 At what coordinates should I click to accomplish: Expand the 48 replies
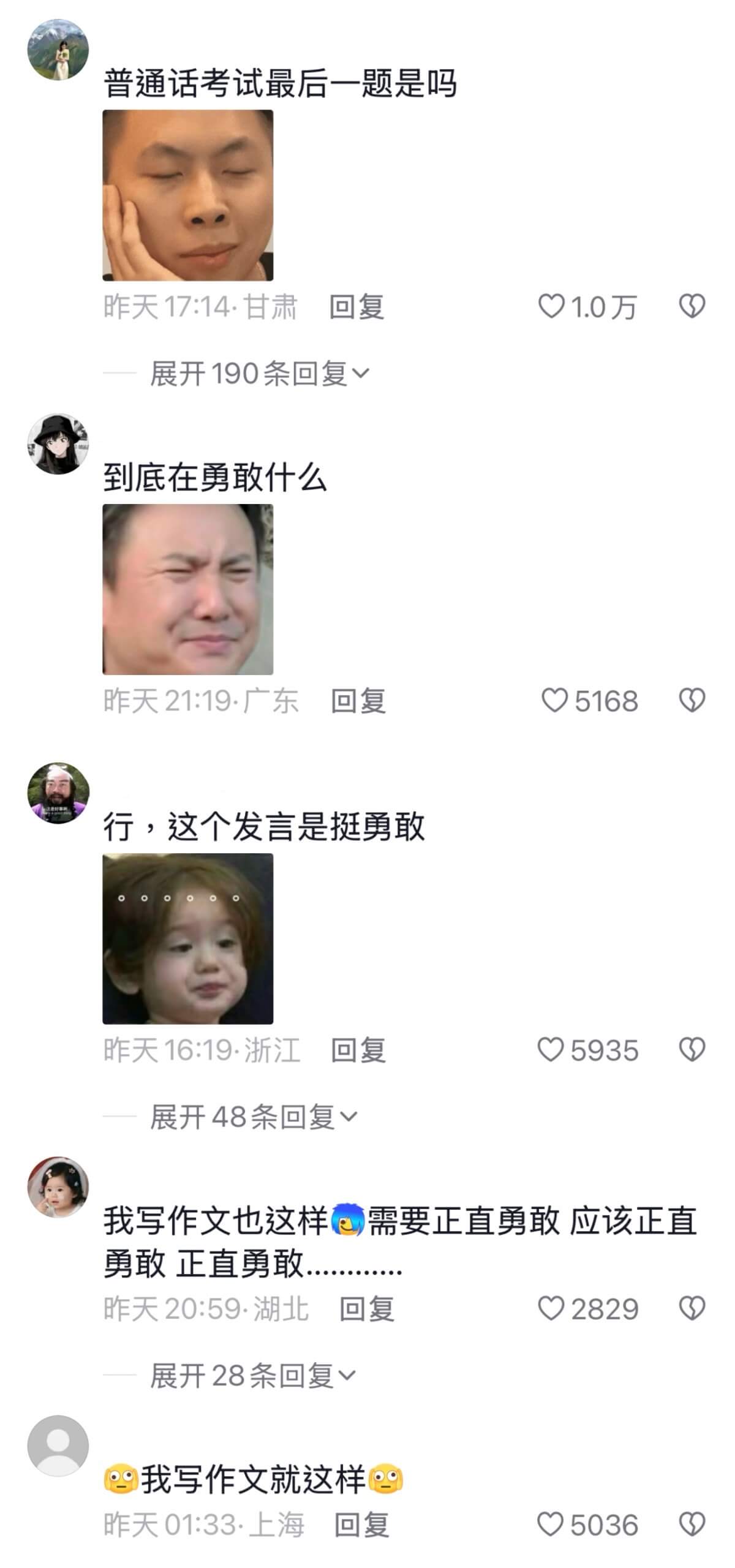click(x=254, y=1117)
